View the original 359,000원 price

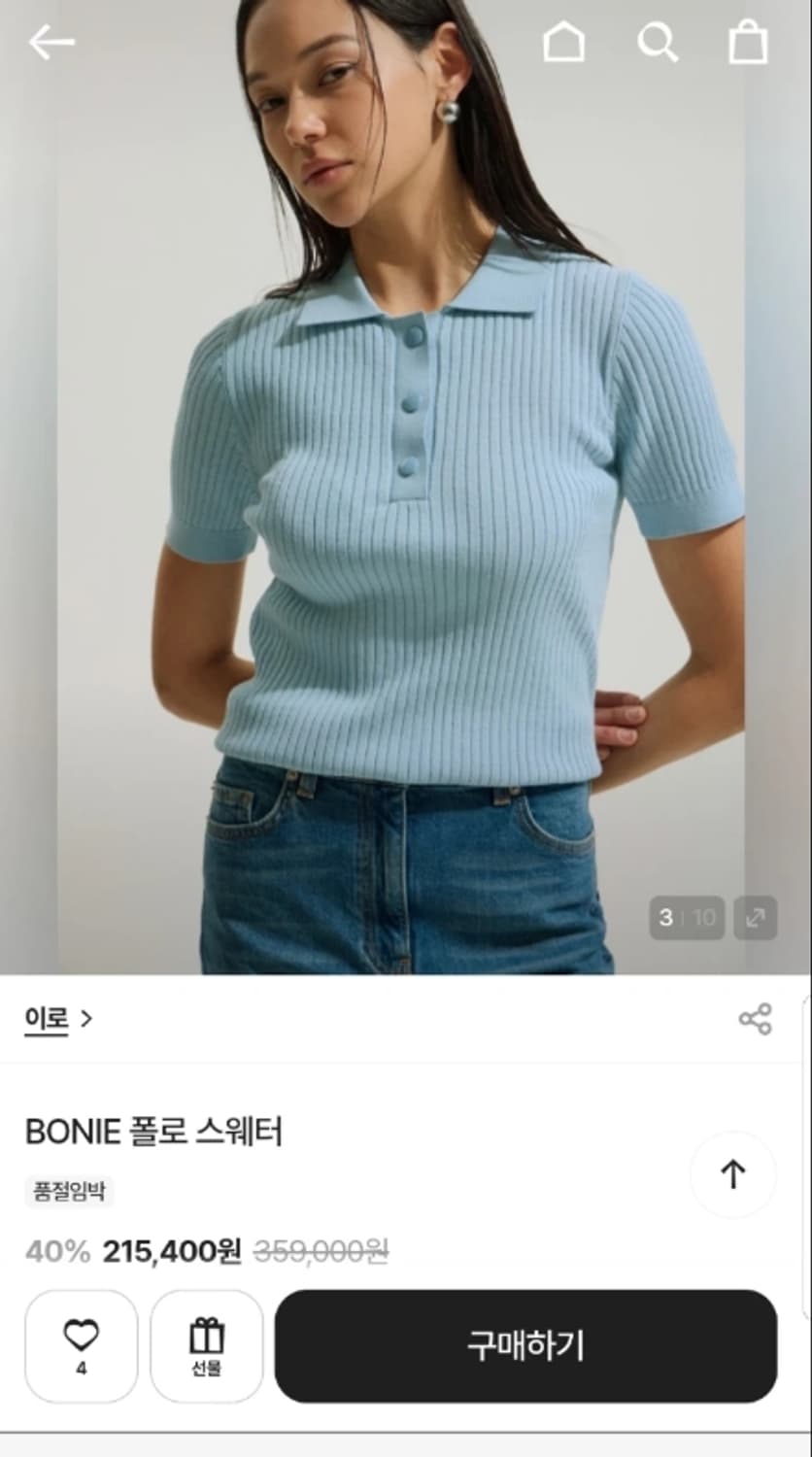tap(327, 1253)
